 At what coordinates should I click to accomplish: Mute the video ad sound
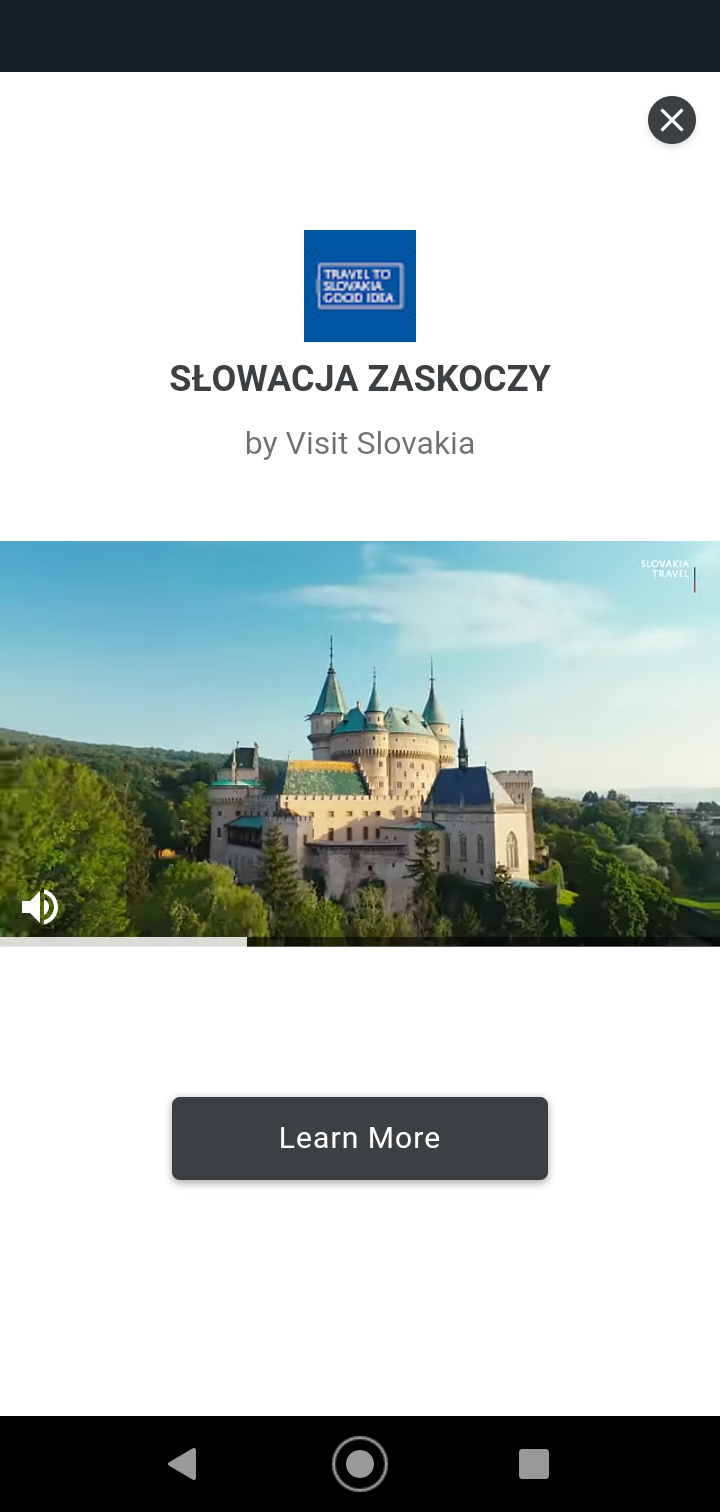coord(40,907)
